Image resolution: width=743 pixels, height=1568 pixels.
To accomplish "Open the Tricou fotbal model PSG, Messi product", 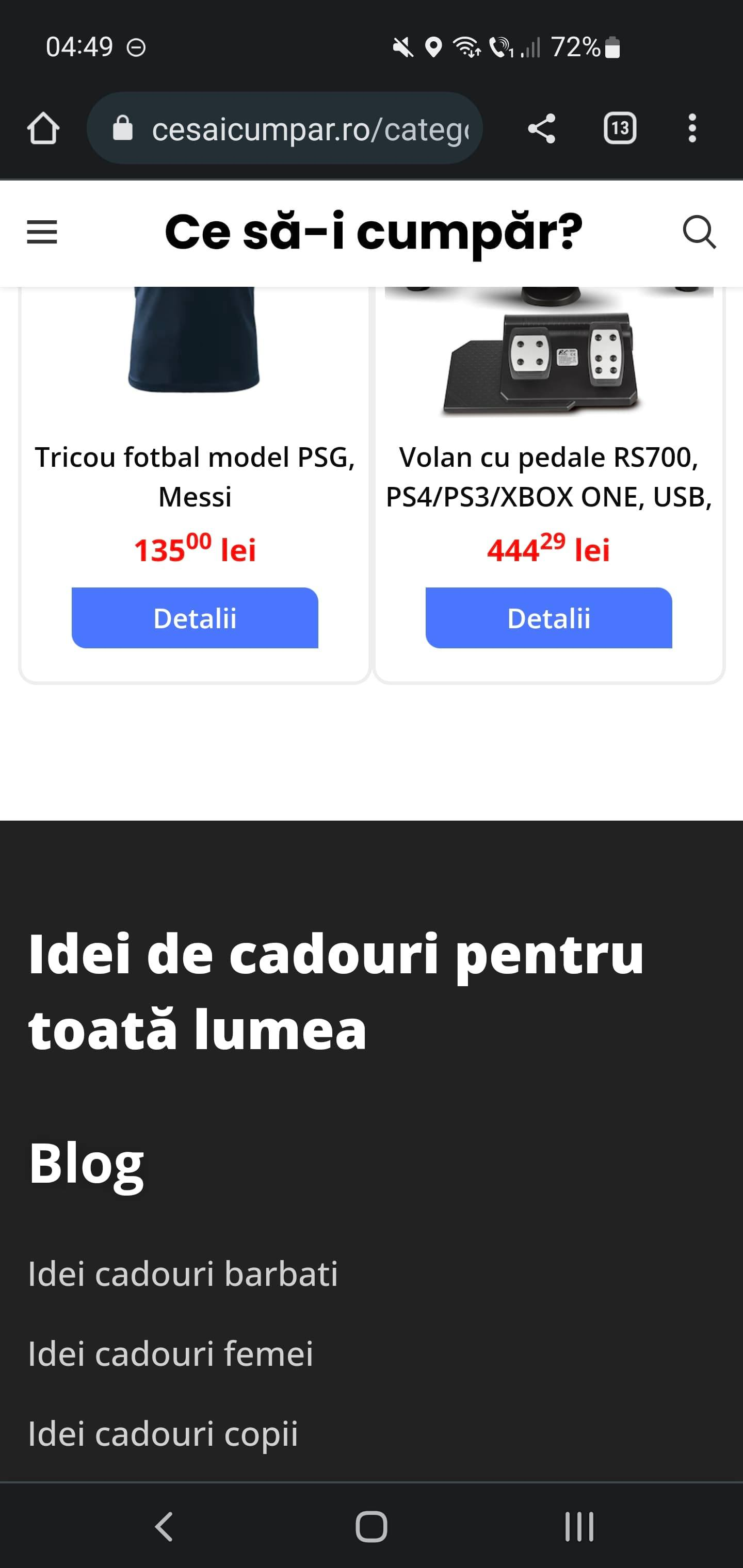I will tap(195, 477).
